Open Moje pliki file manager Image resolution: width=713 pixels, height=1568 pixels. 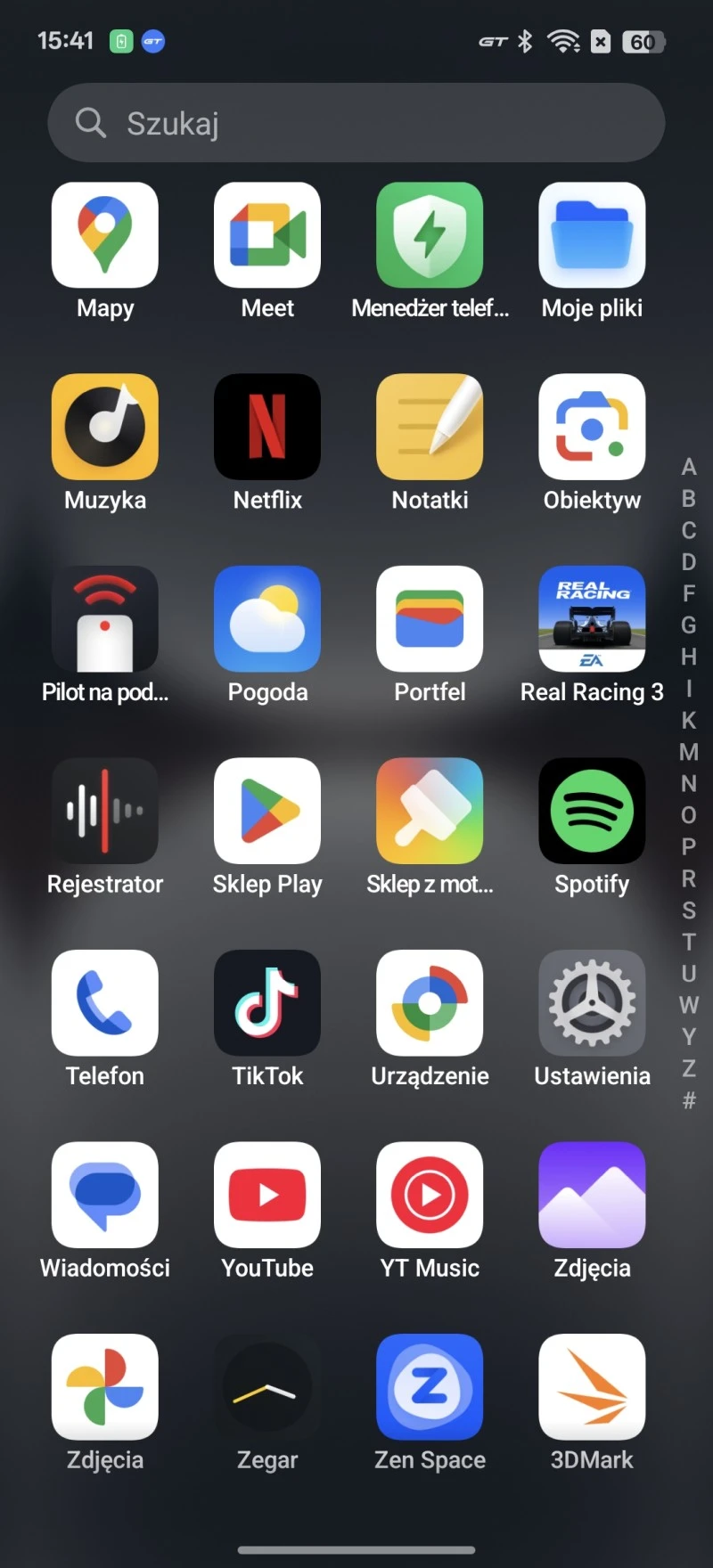point(592,235)
